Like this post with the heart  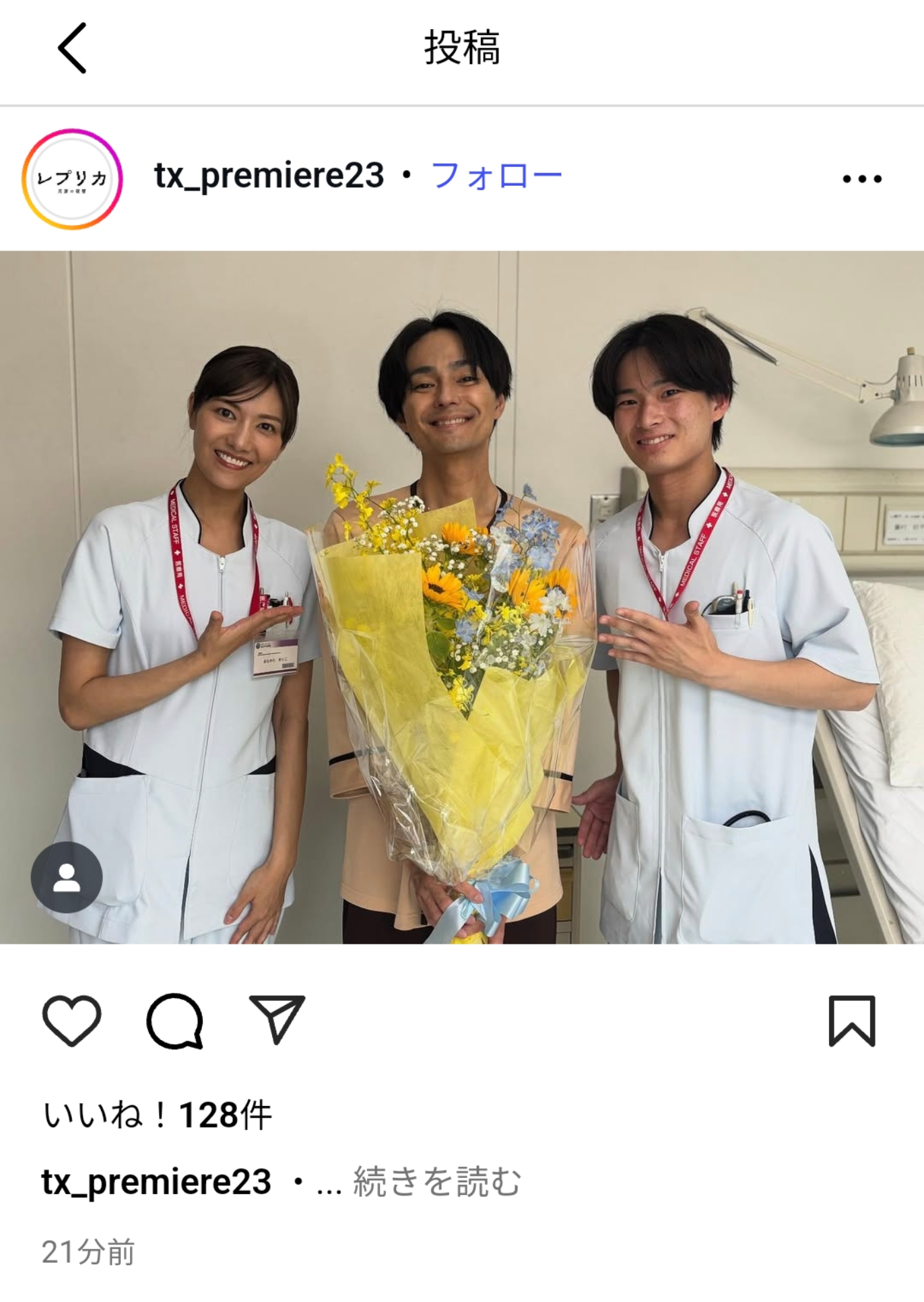(x=72, y=1021)
